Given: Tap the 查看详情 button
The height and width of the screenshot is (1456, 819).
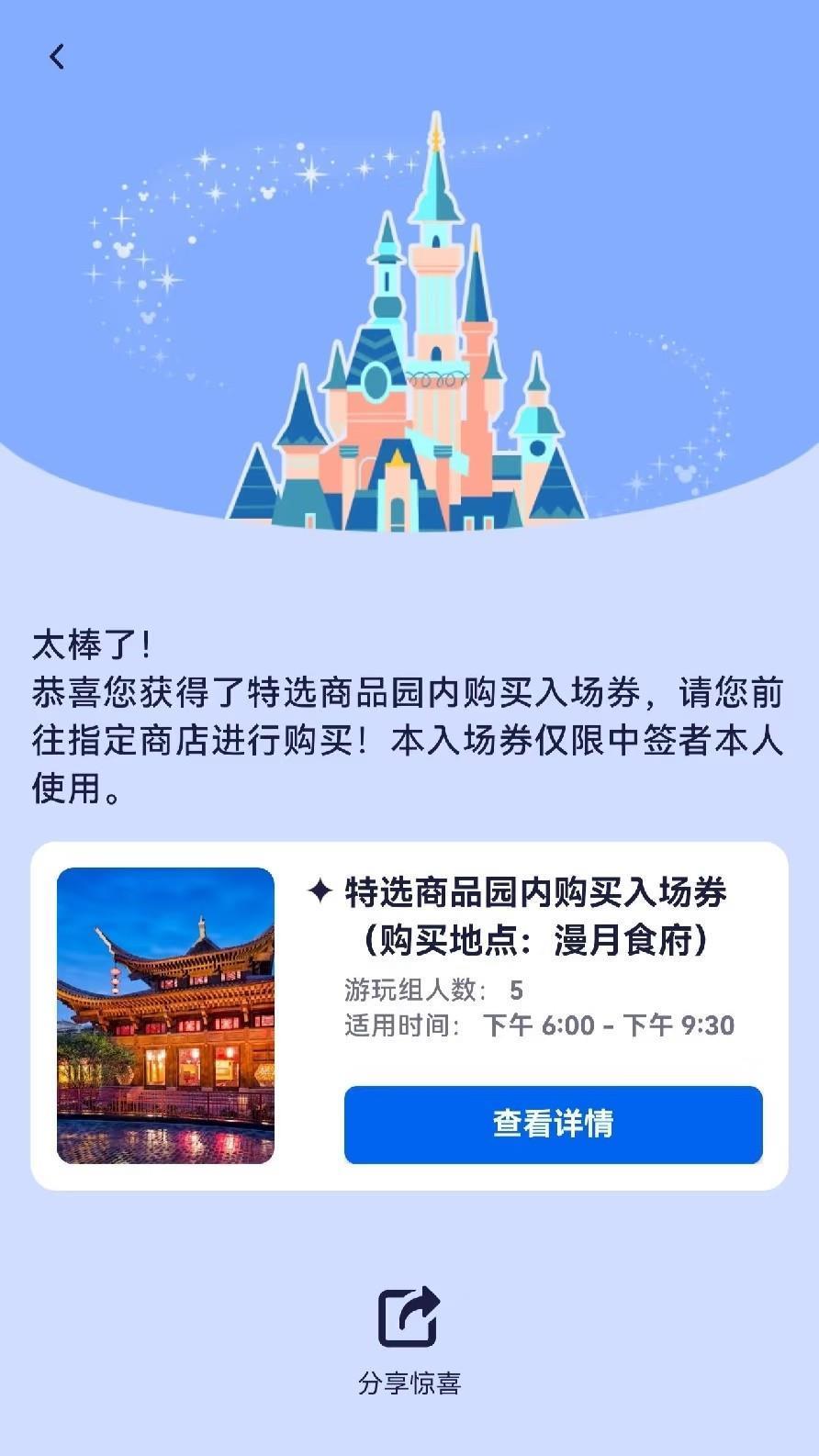Looking at the screenshot, I should (553, 1124).
